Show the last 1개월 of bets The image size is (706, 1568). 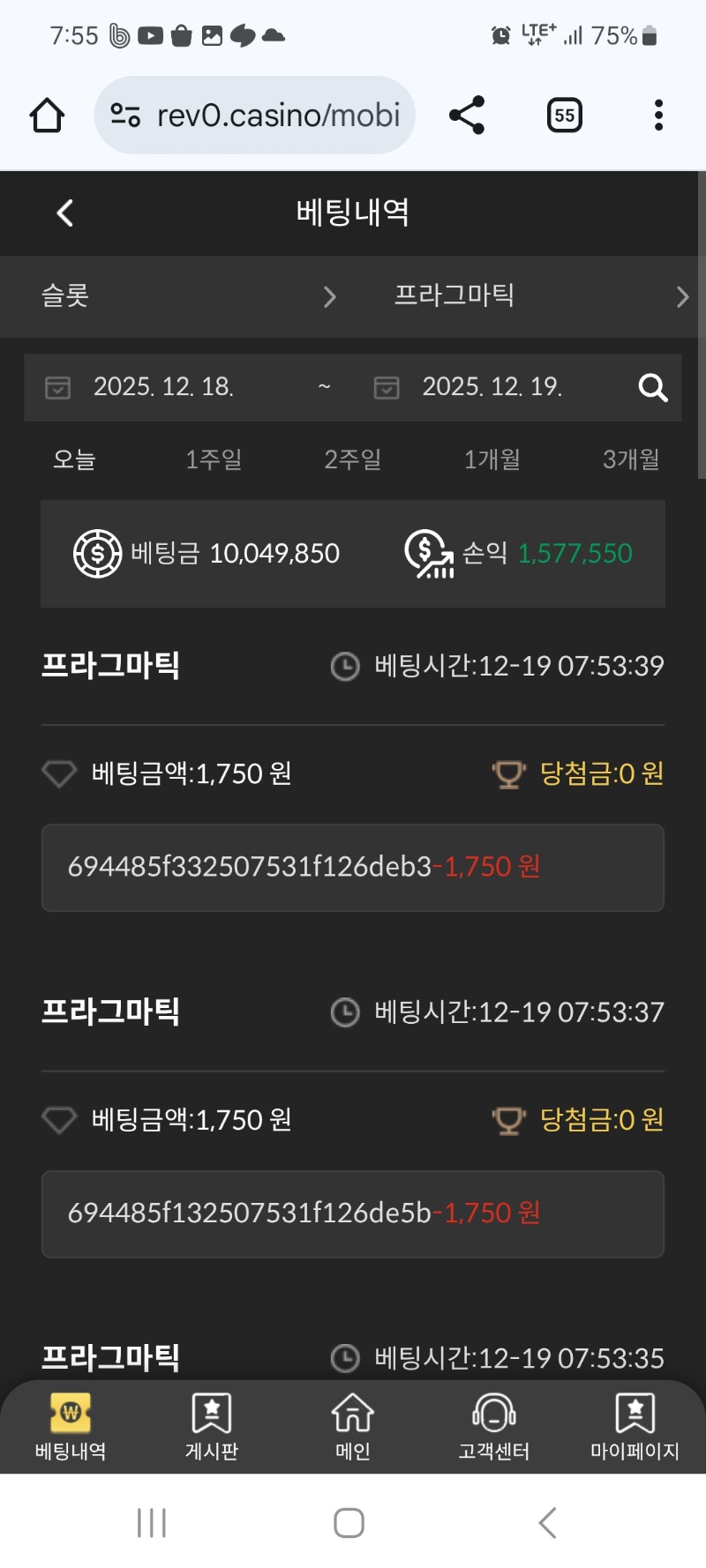(492, 459)
